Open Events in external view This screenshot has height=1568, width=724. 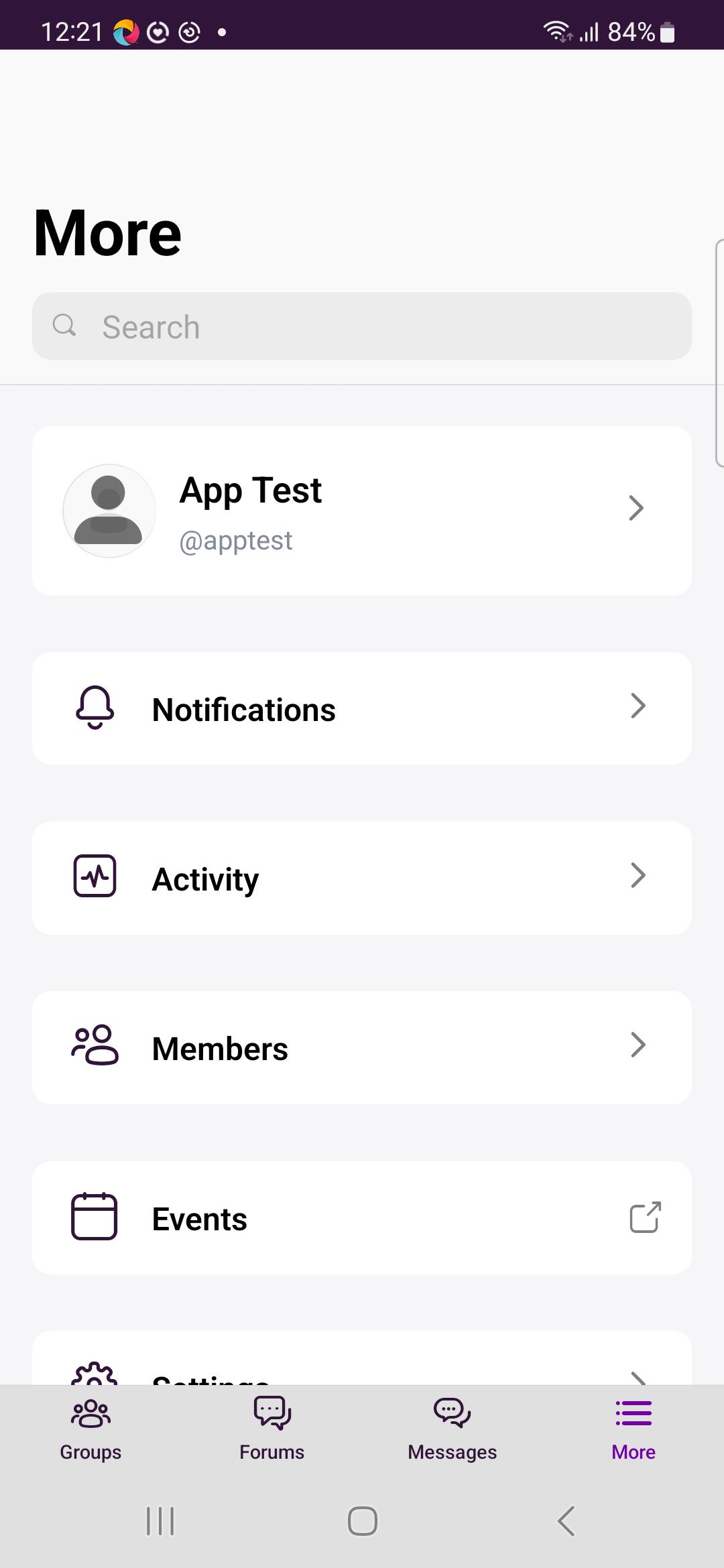362,1218
